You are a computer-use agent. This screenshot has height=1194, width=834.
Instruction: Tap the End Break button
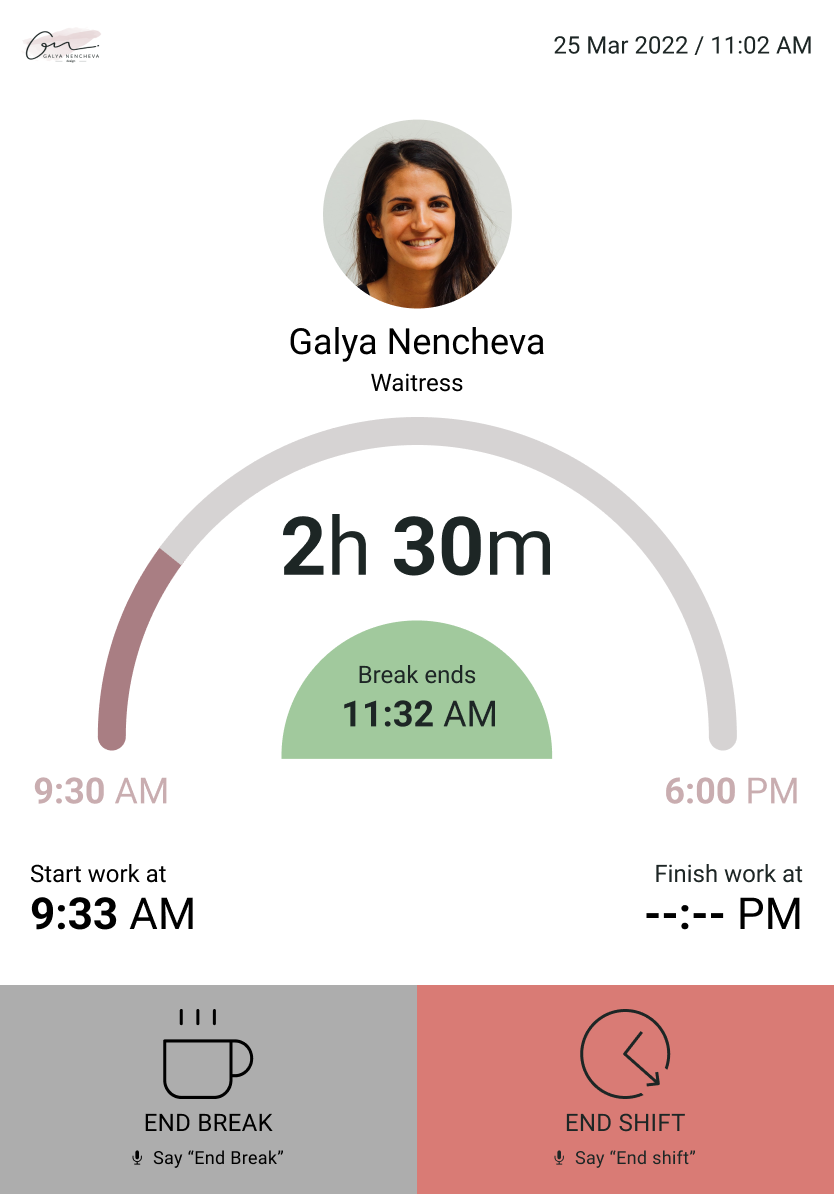tap(208, 1088)
